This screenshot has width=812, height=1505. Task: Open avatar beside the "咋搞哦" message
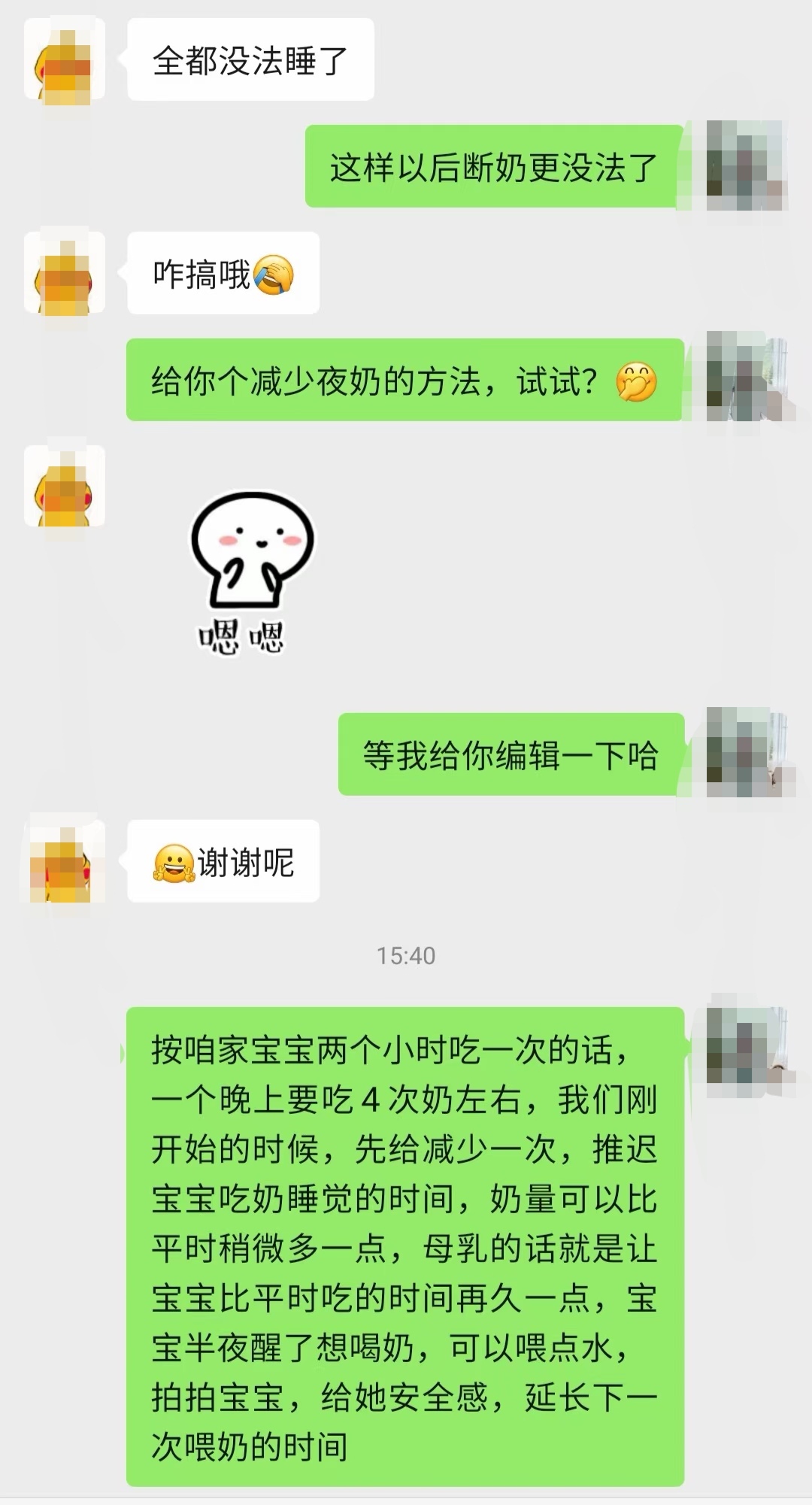pos(64,273)
